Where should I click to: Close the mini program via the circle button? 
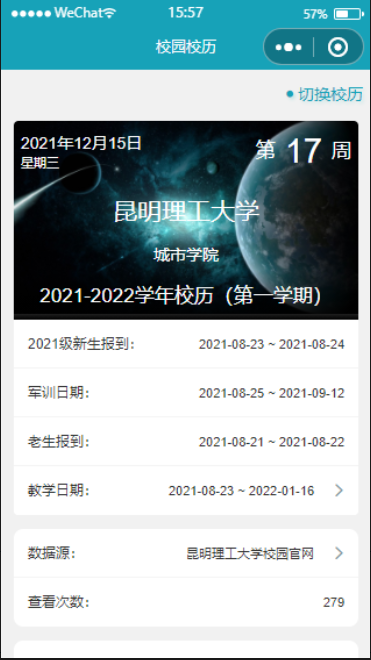click(x=338, y=47)
